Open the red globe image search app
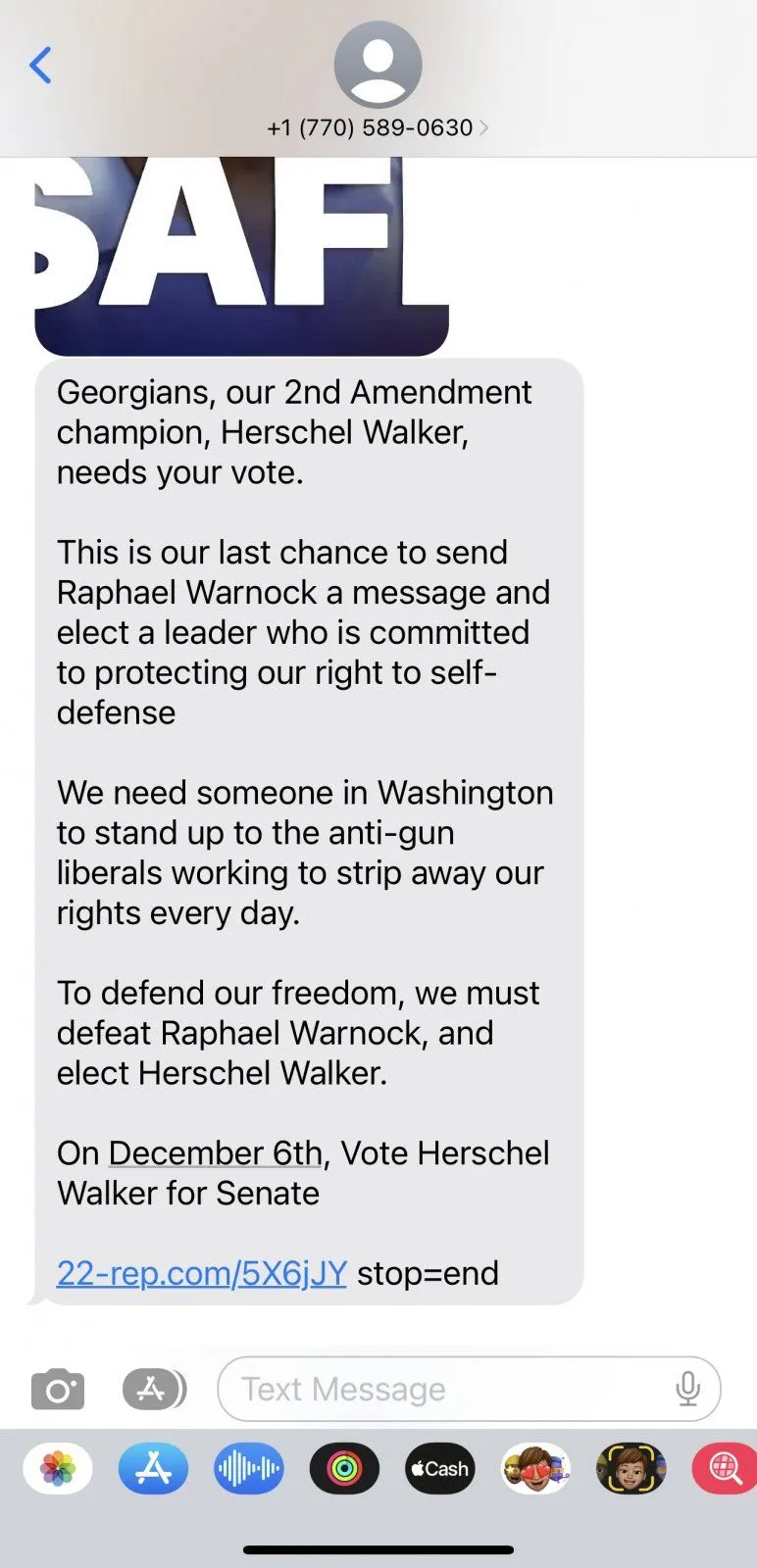The height and width of the screenshot is (1568, 757). [x=724, y=1469]
